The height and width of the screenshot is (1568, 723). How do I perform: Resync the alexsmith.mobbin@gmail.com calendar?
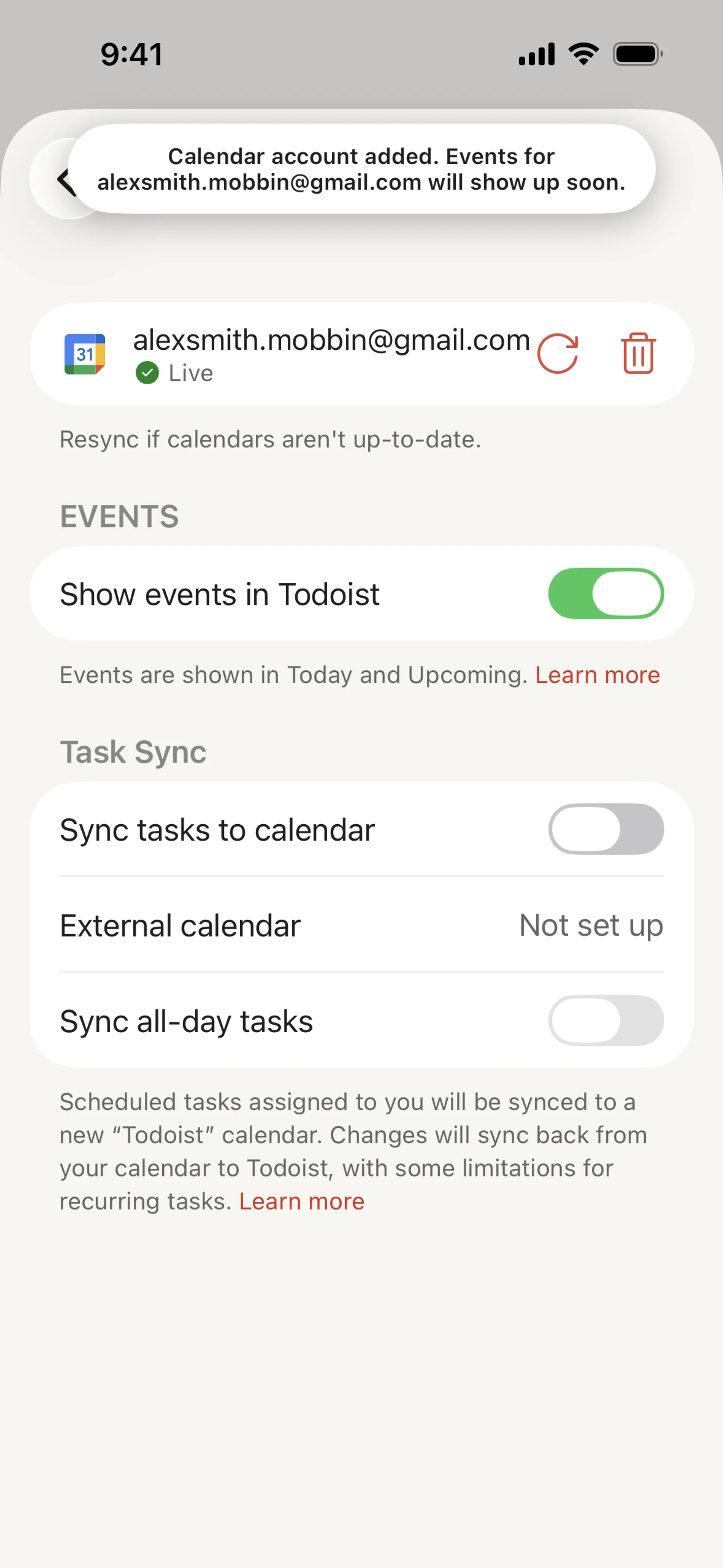click(557, 354)
